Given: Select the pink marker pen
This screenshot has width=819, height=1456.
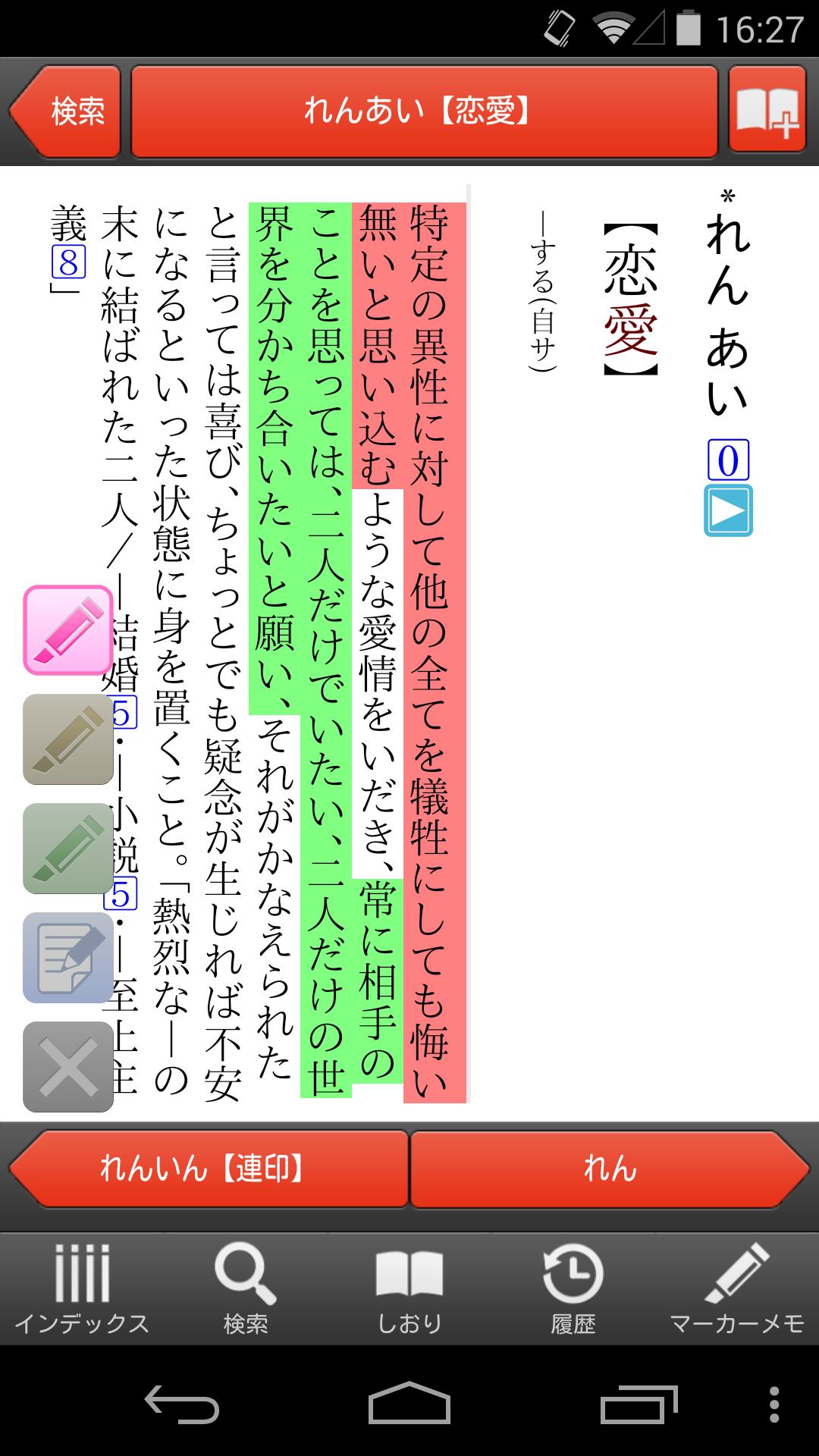Looking at the screenshot, I should click(x=68, y=629).
